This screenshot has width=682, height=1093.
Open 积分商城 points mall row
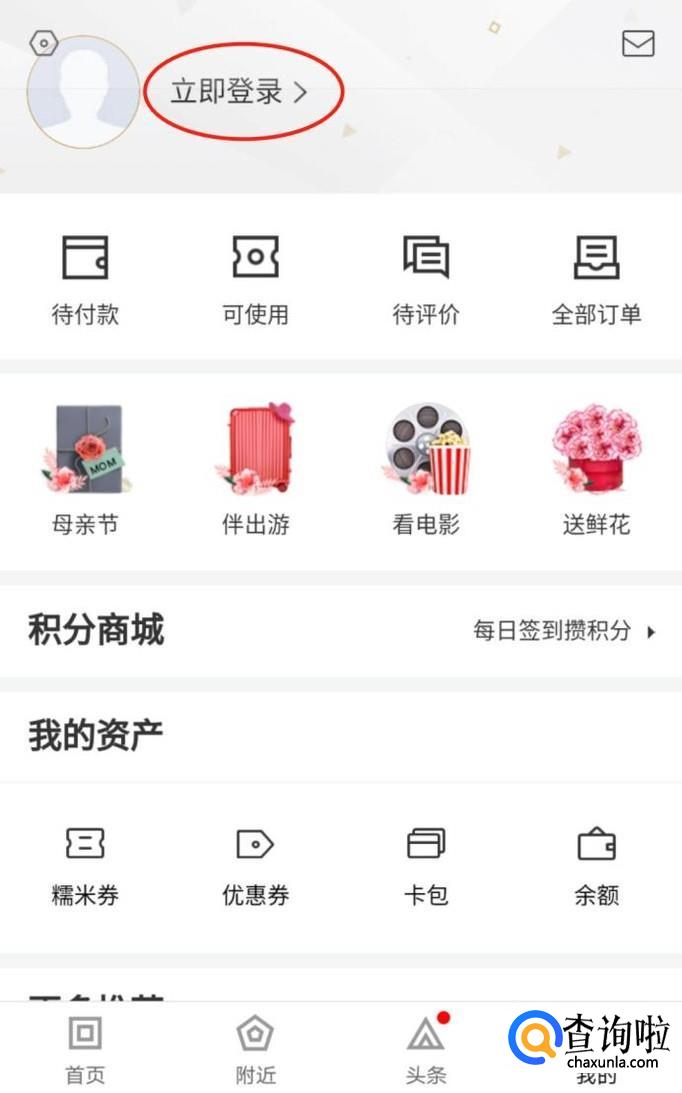point(340,631)
